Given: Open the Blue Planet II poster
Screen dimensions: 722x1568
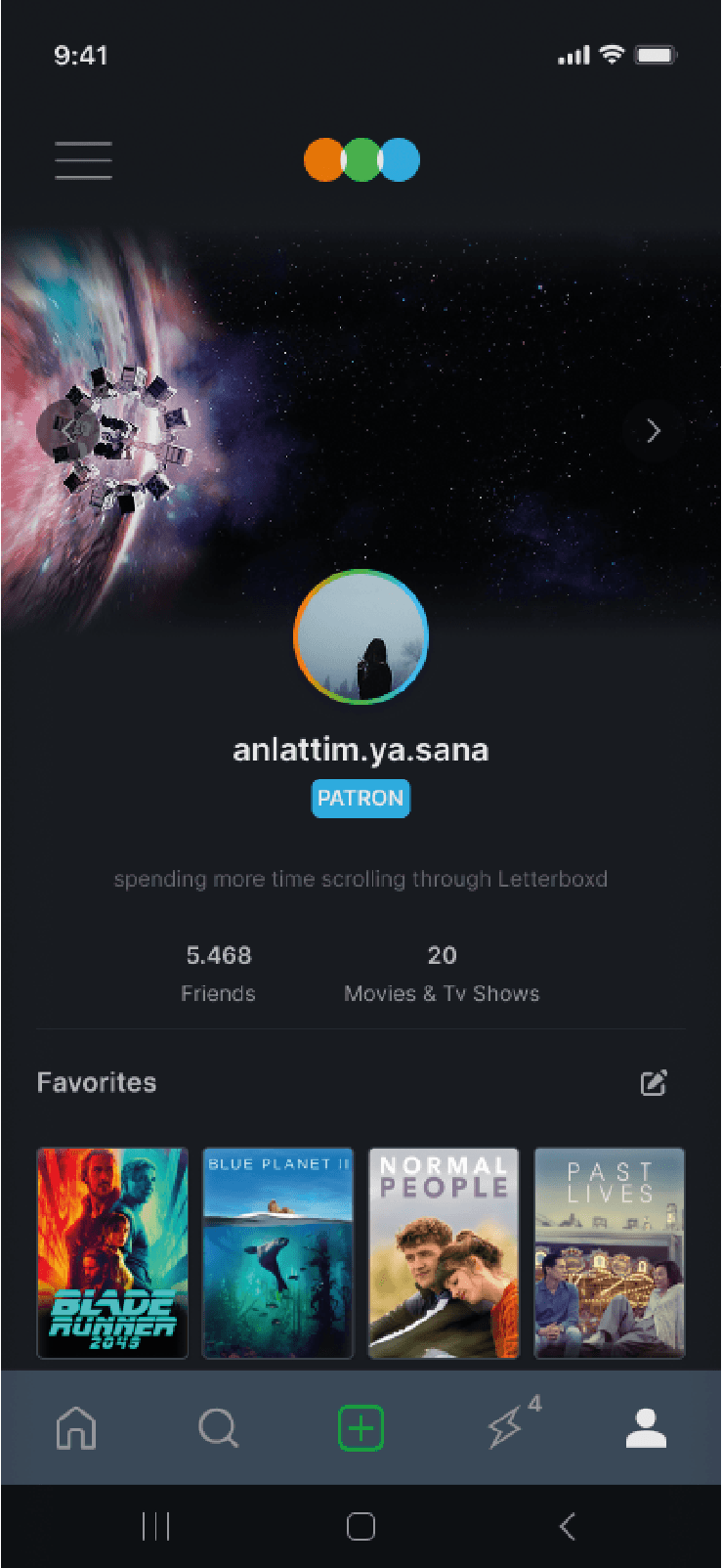Looking at the screenshot, I should (x=277, y=1253).
